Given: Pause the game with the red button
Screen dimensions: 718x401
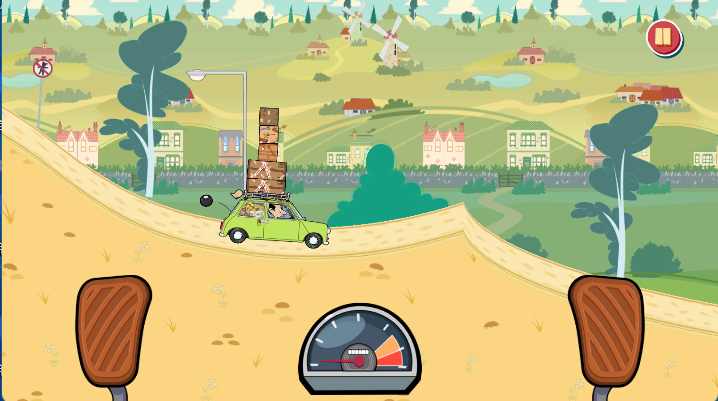Looking at the screenshot, I should click(664, 39).
